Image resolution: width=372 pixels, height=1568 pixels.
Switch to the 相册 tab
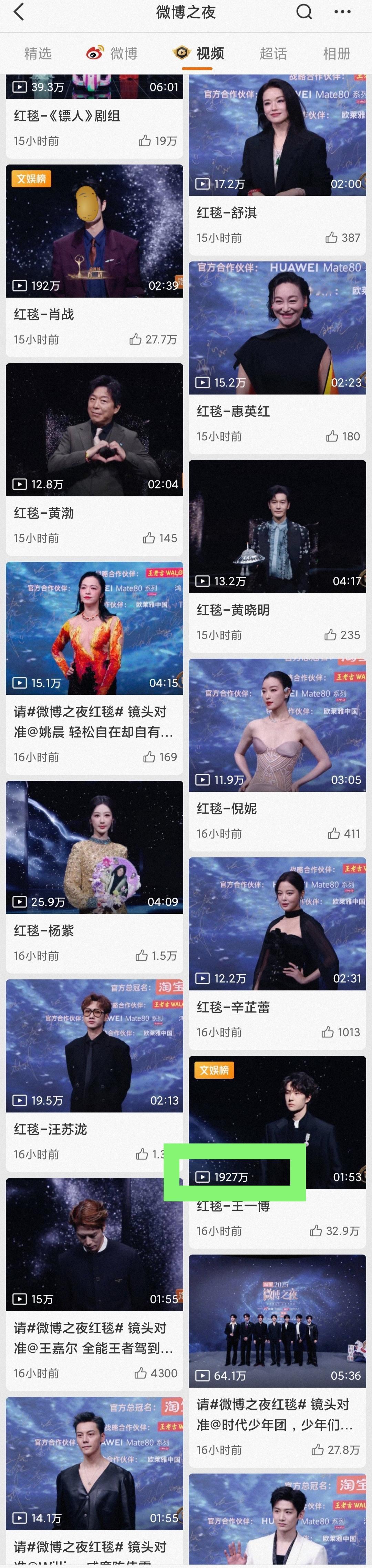pyautogui.click(x=337, y=53)
